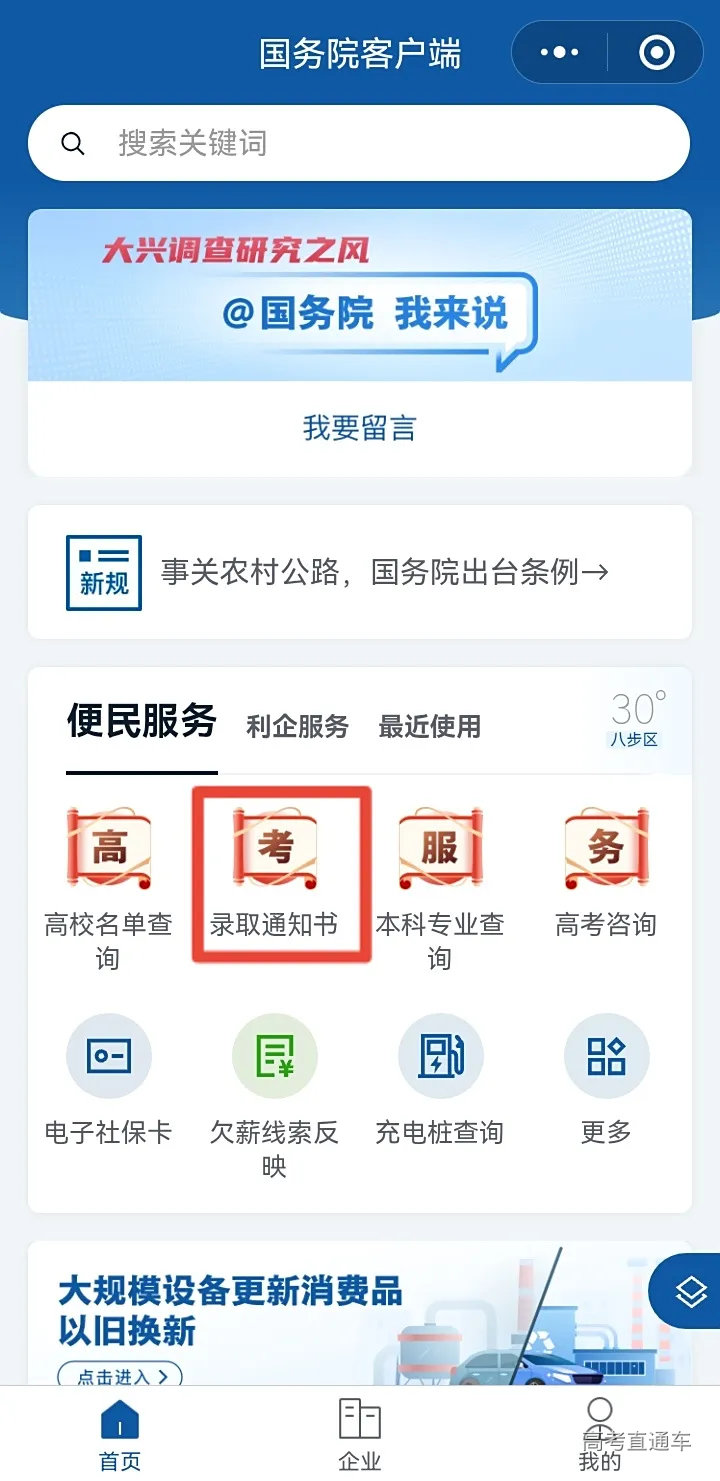720x1481 pixels.
Task: Switch to the 企业 tab
Action: point(359,1435)
